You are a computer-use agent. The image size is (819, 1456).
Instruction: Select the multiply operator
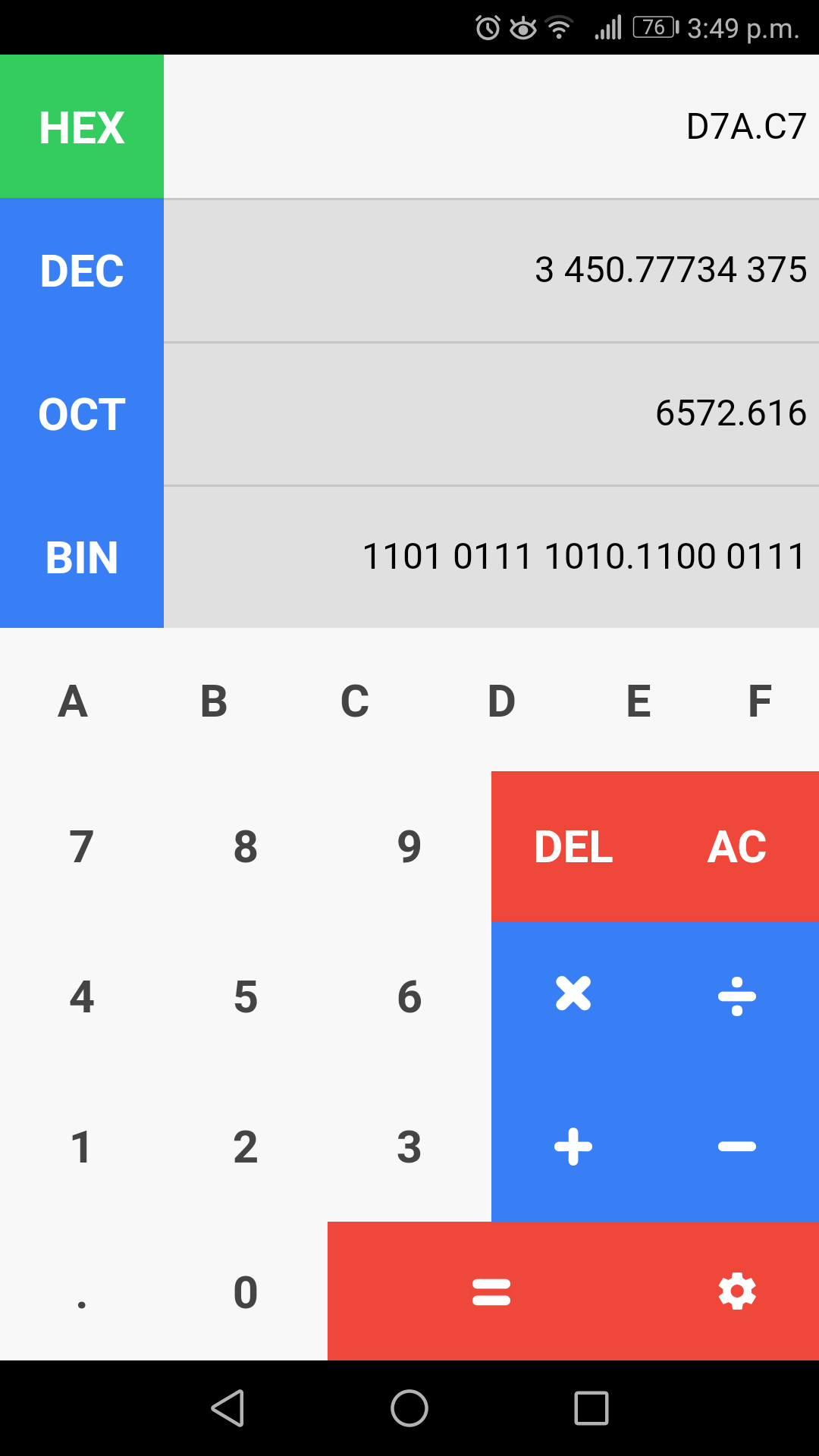(x=573, y=996)
